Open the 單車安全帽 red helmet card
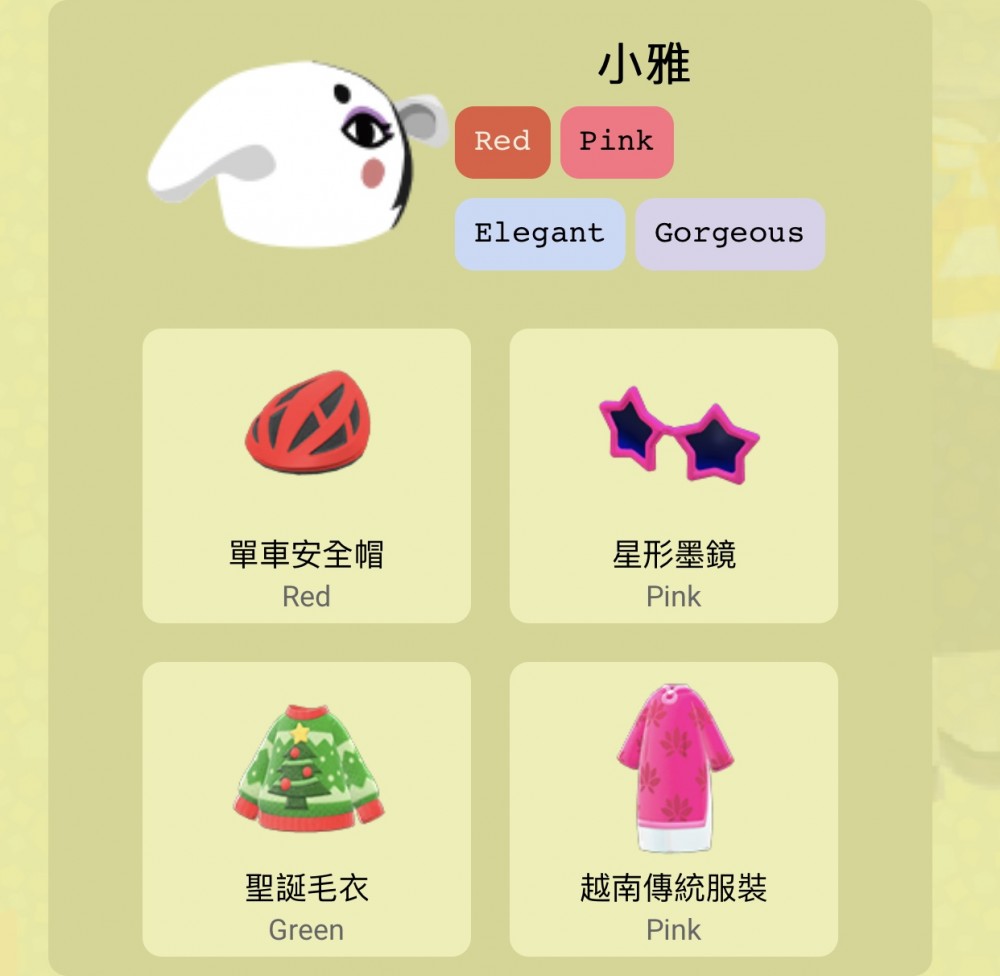This screenshot has width=1000, height=976. [306, 476]
